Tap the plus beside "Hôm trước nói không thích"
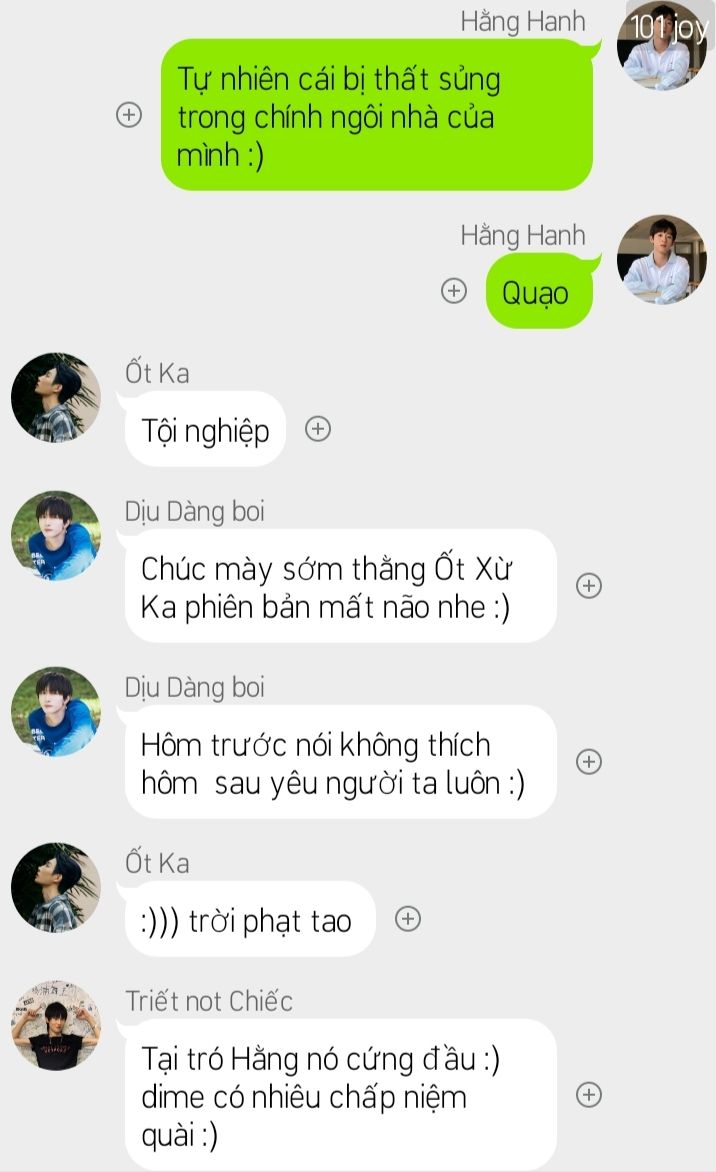This screenshot has height=1172, width=716. (x=589, y=762)
